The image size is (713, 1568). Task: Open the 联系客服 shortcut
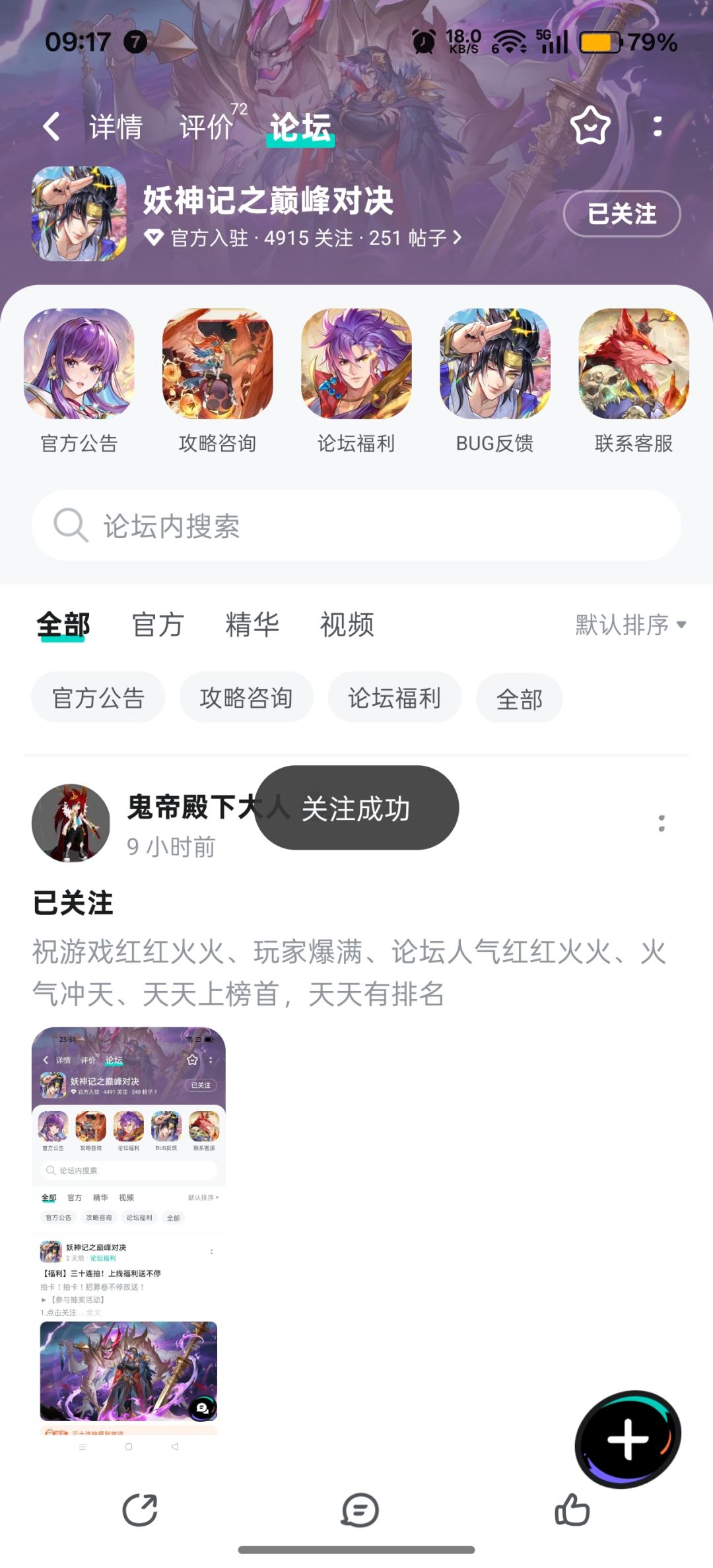(x=634, y=382)
